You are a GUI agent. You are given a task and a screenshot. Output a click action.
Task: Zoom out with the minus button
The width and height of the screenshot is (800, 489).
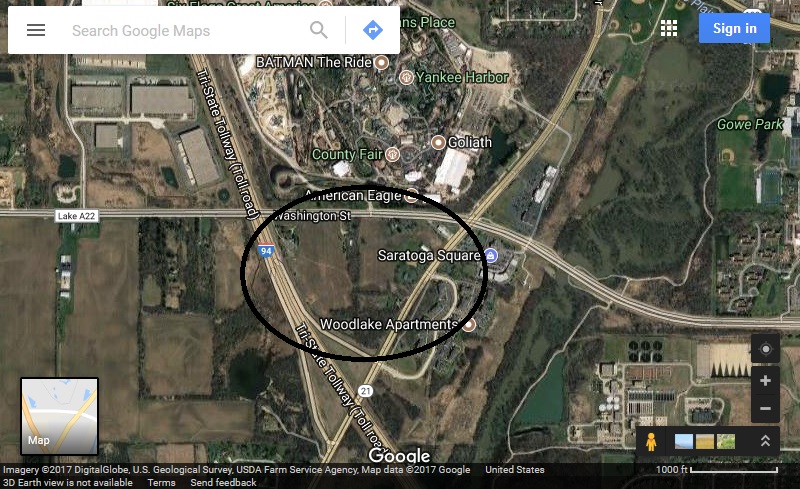pos(766,408)
